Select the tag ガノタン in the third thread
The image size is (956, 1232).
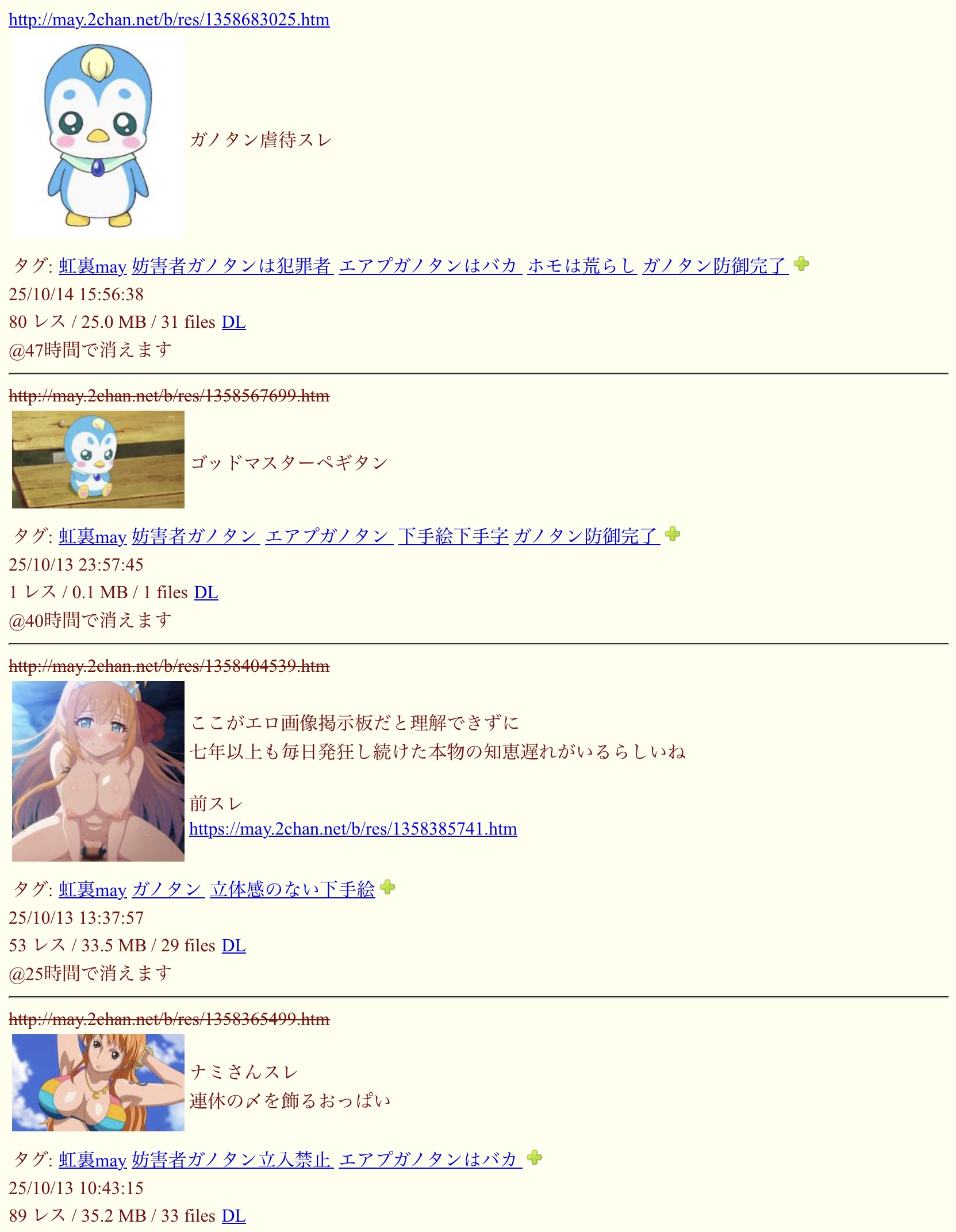pyautogui.click(x=168, y=889)
